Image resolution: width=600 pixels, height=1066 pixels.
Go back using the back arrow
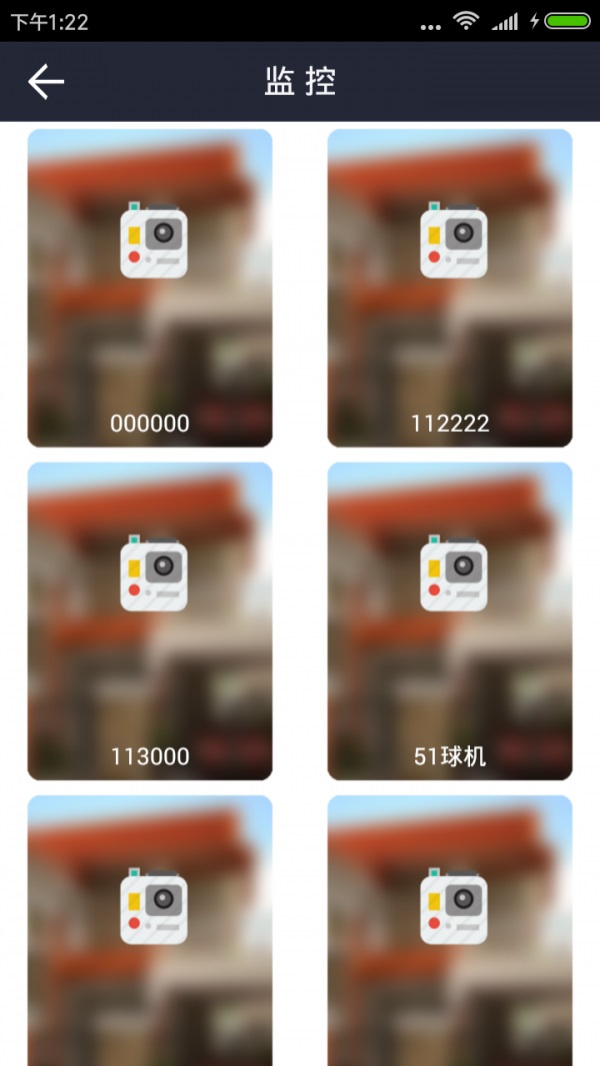46,82
